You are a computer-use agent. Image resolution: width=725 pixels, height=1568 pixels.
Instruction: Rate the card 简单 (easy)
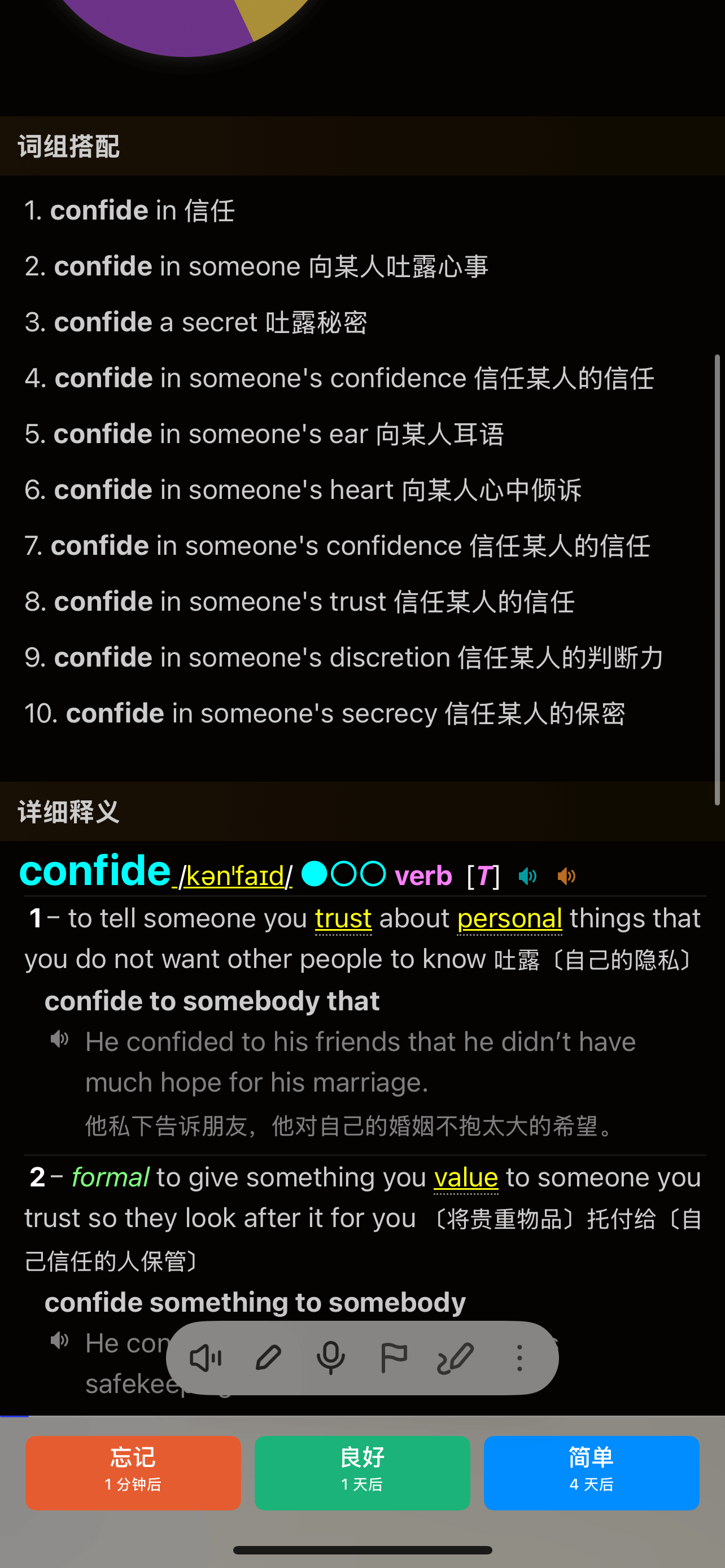pyautogui.click(x=591, y=1472)
